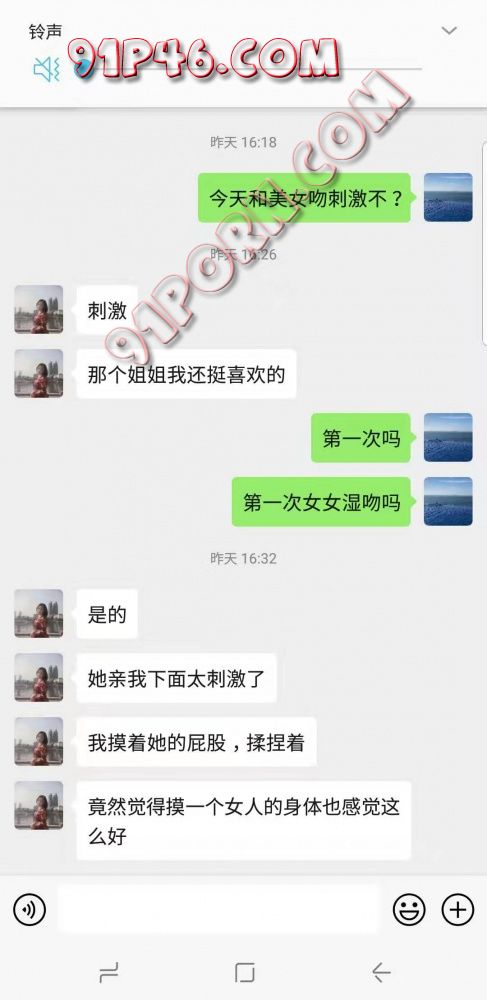The width and height of the screenshot is (487, 1000).
Task: Open the recent apps view
Action: pyautogui.click(x=109, y=972)
